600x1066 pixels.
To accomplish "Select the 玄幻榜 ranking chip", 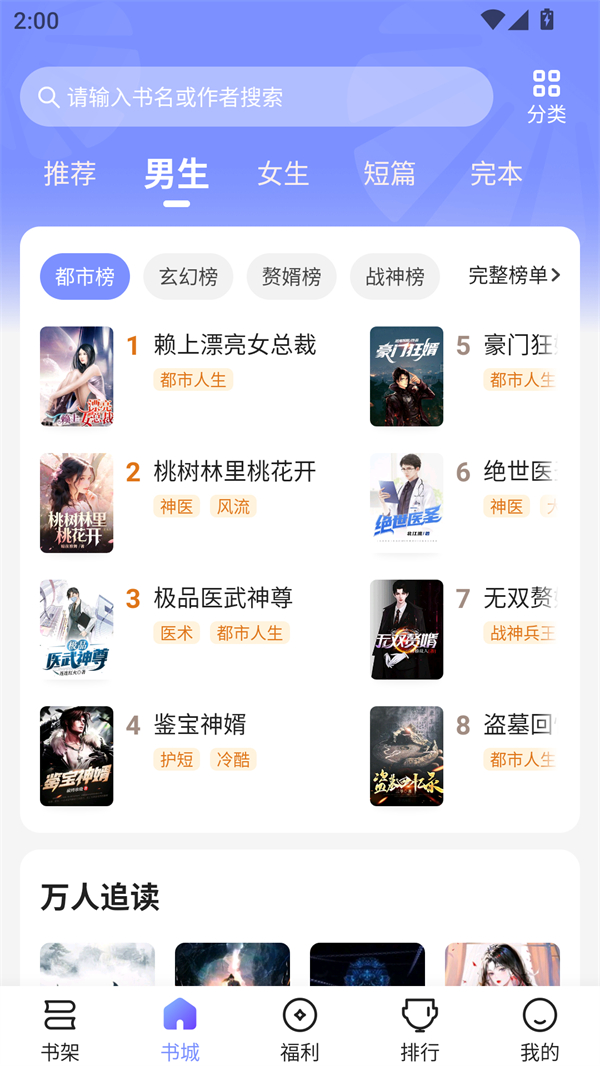I will (x=188, y=277).
